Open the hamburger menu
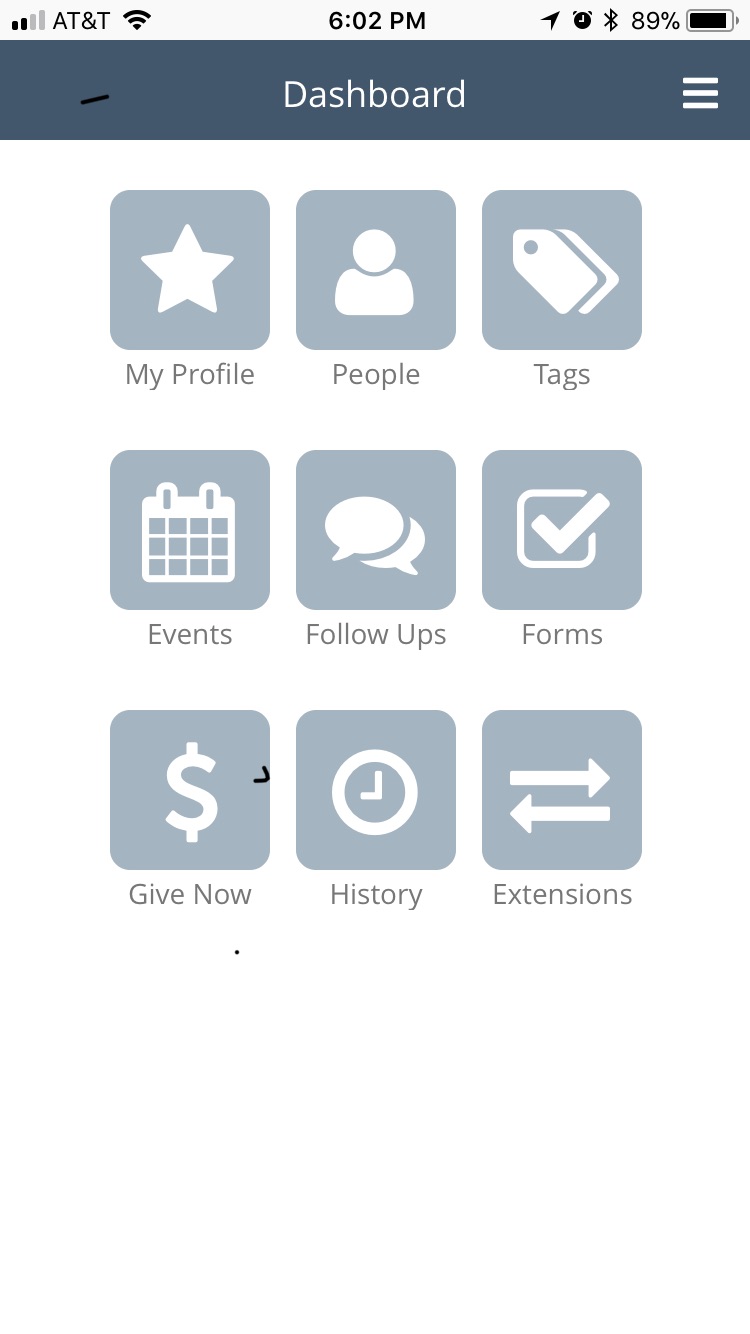The height and width of the screenshot is (1334, 750). [700, 94]
